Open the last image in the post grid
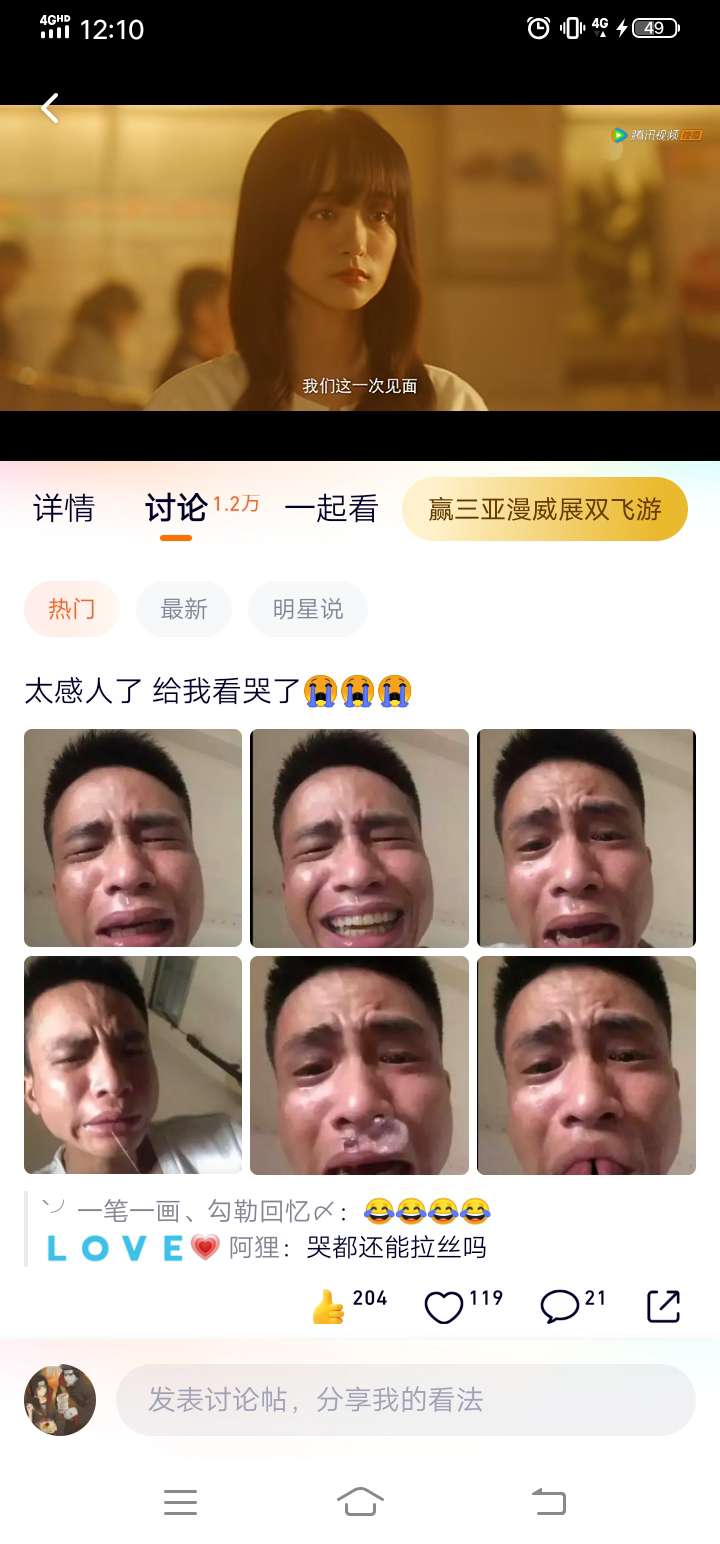This screenshot has width=720, height=1544. 586,1065
